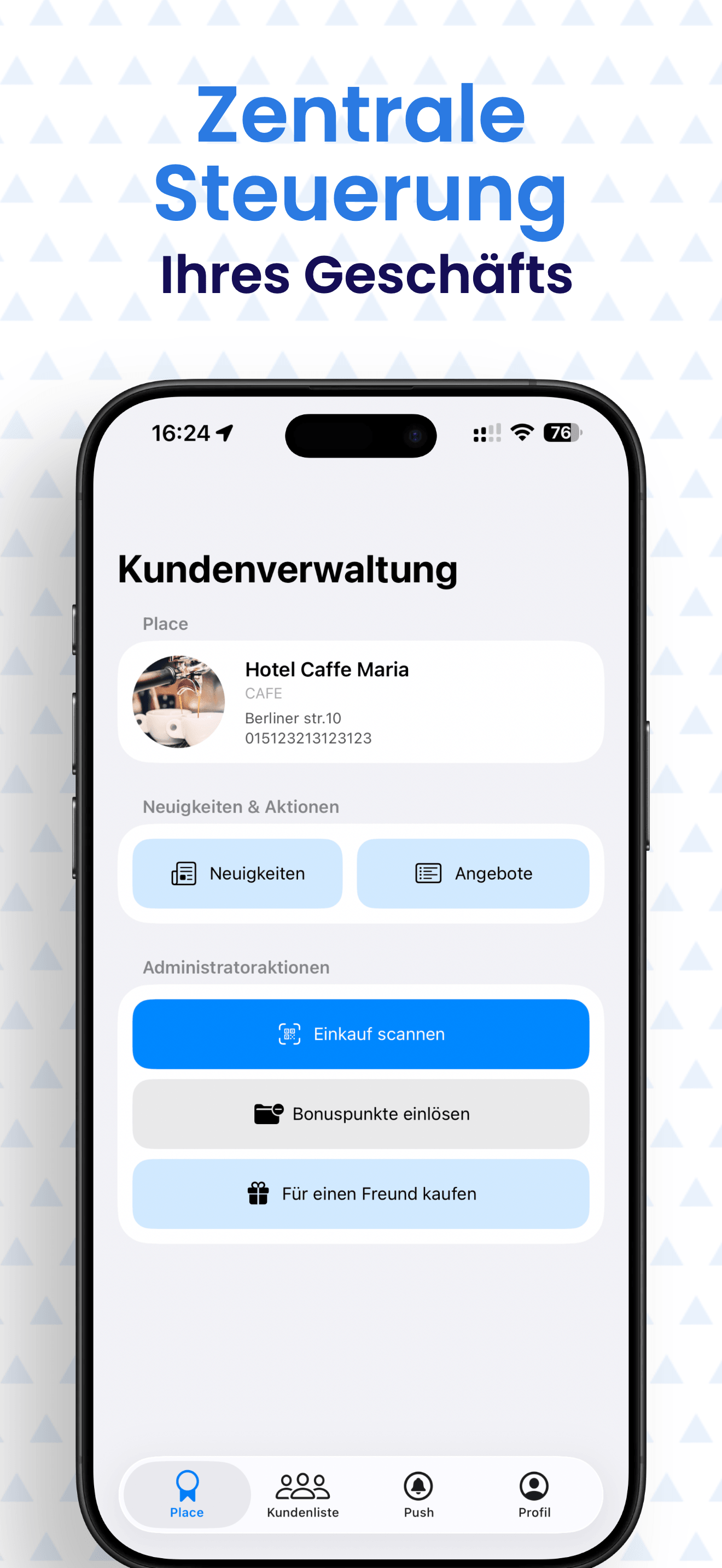Click the wallet icon on Bonuspunkte einlösen
Screen dimensions: 722x1568
point(269,1113)
